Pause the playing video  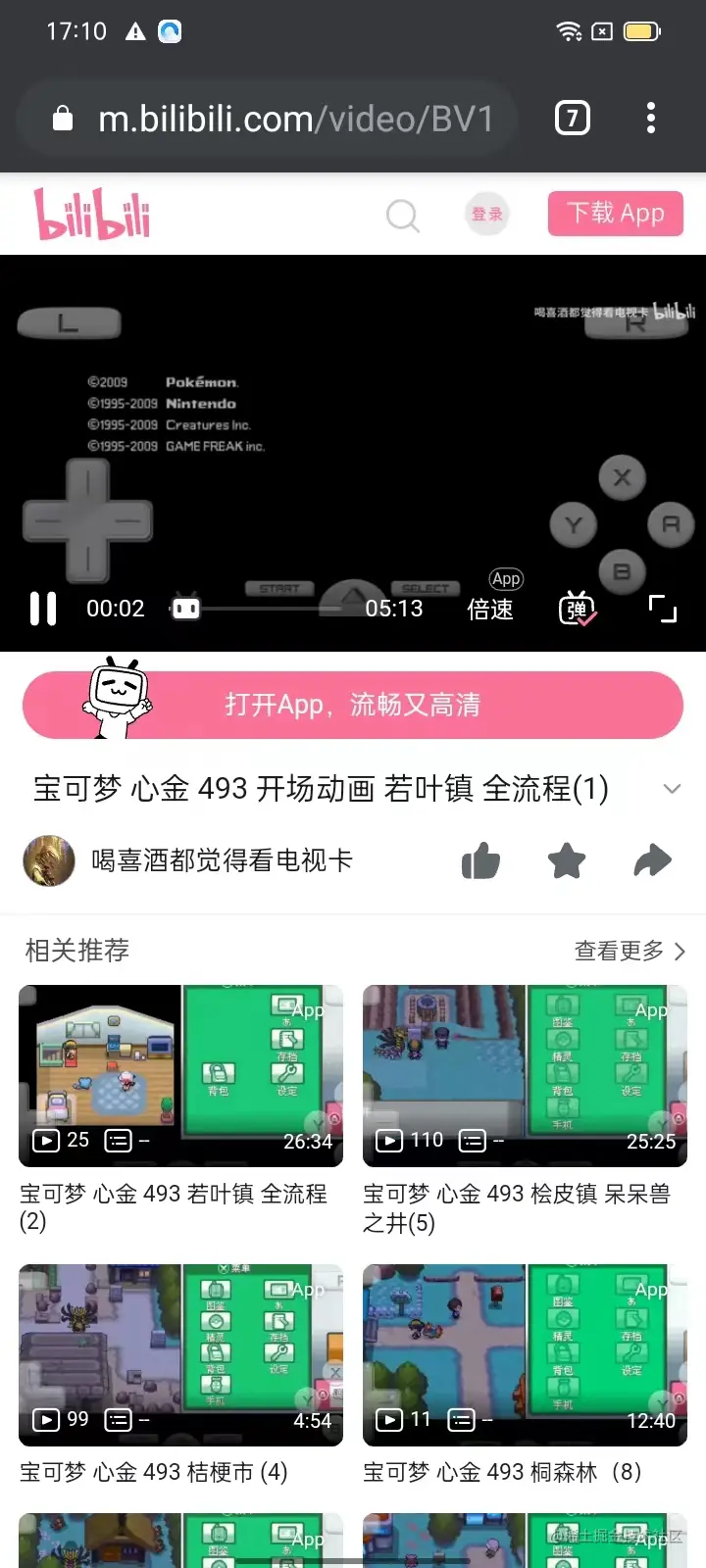tap(43, 609)
